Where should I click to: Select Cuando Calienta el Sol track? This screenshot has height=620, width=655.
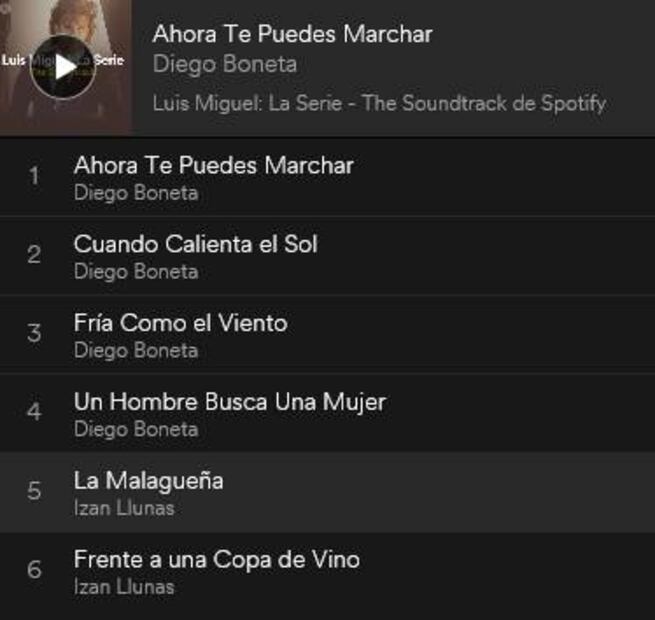(x=195, y=244)
